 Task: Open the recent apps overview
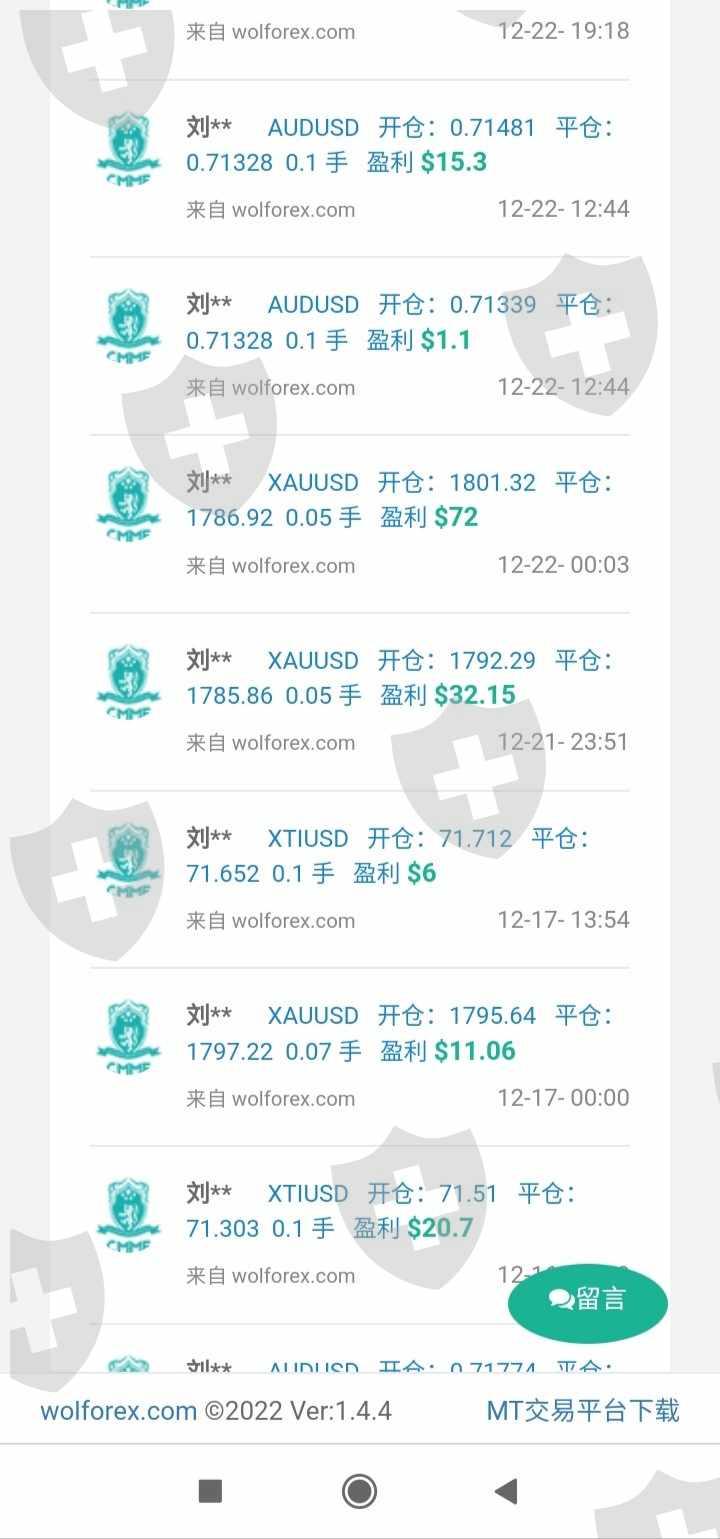(x=210, y=1492)
